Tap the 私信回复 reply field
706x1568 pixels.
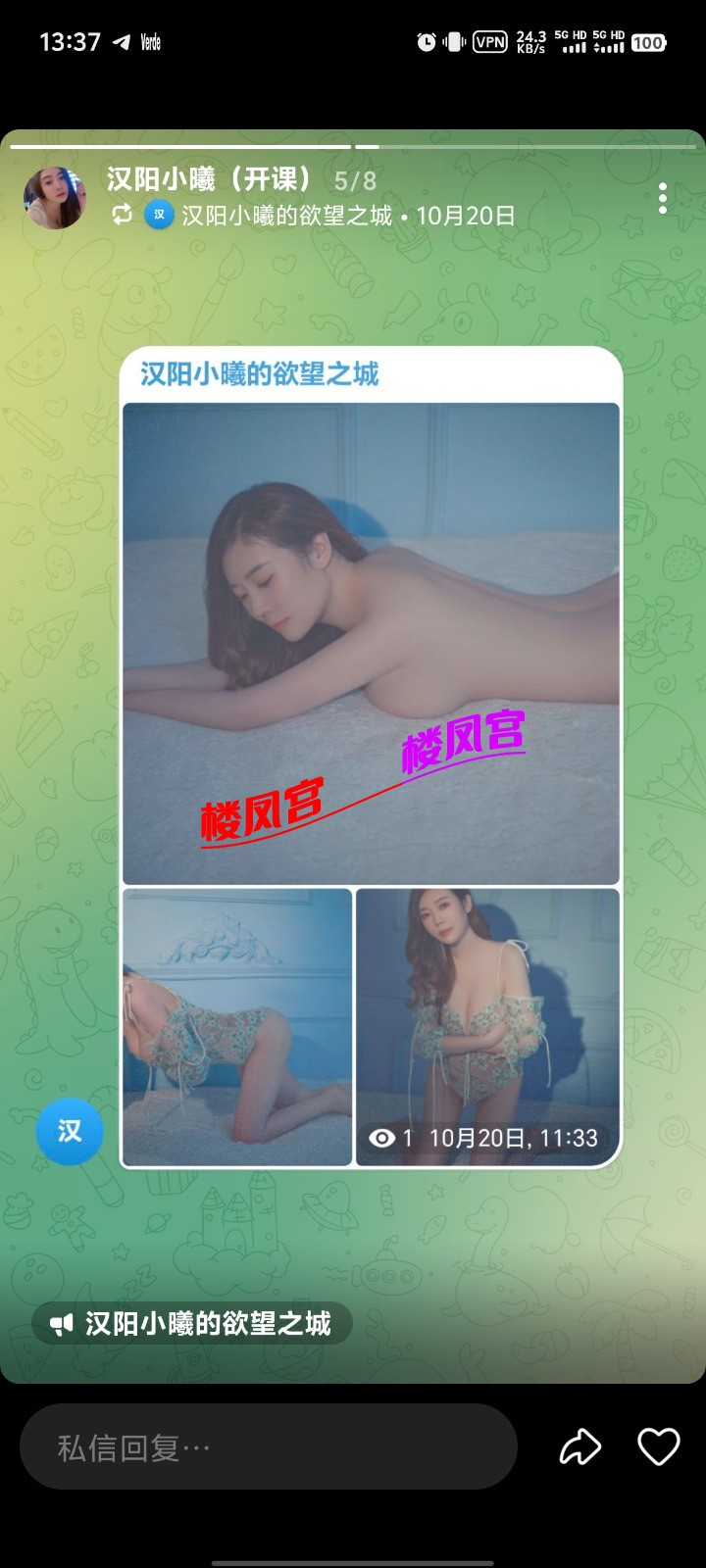268,1447
